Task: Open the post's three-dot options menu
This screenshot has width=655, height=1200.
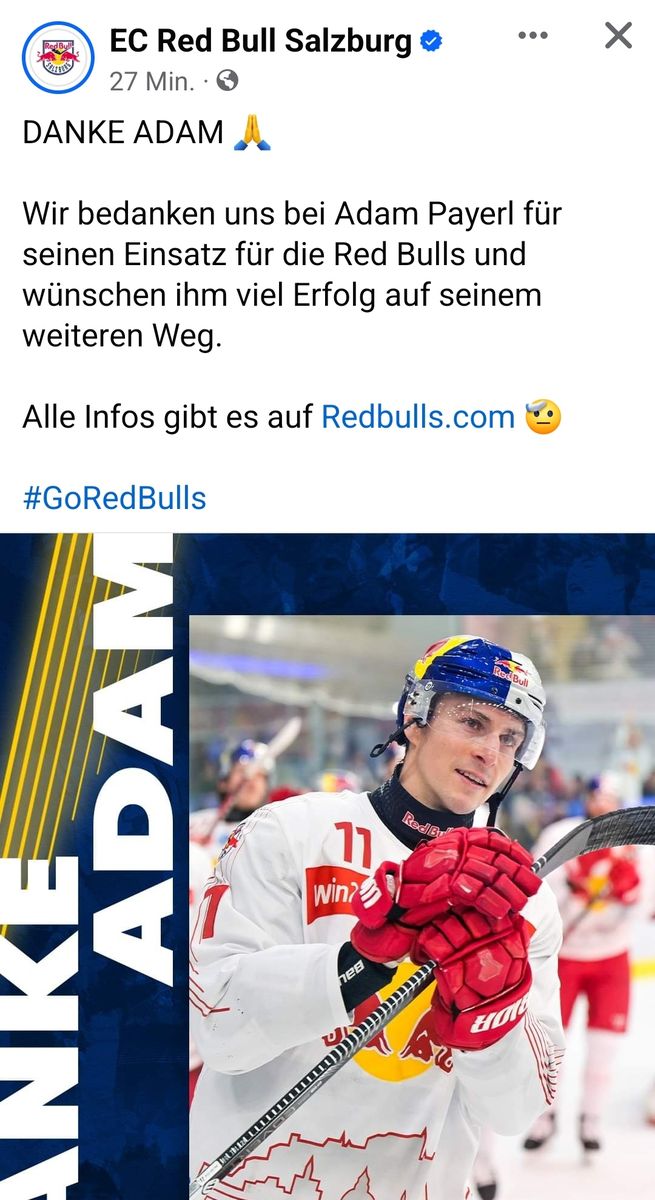Action: tap(533, 36)
